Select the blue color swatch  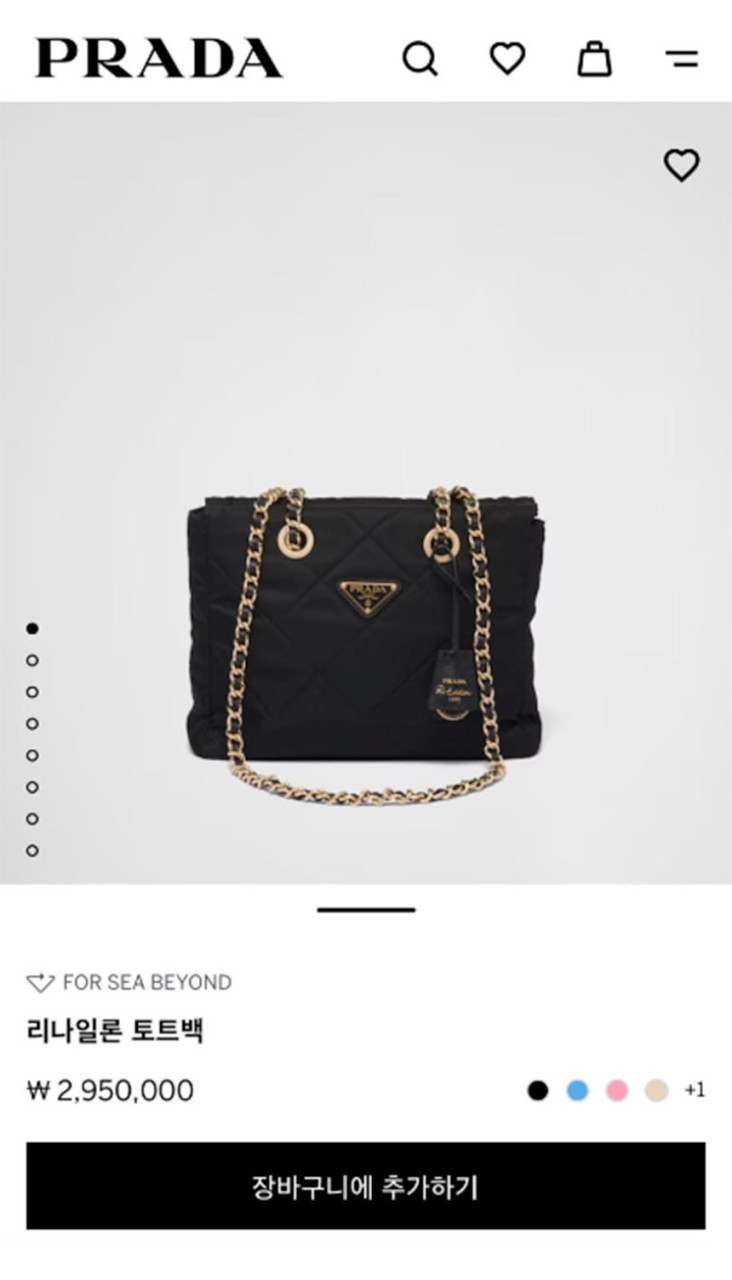(x=577, y=1090)
